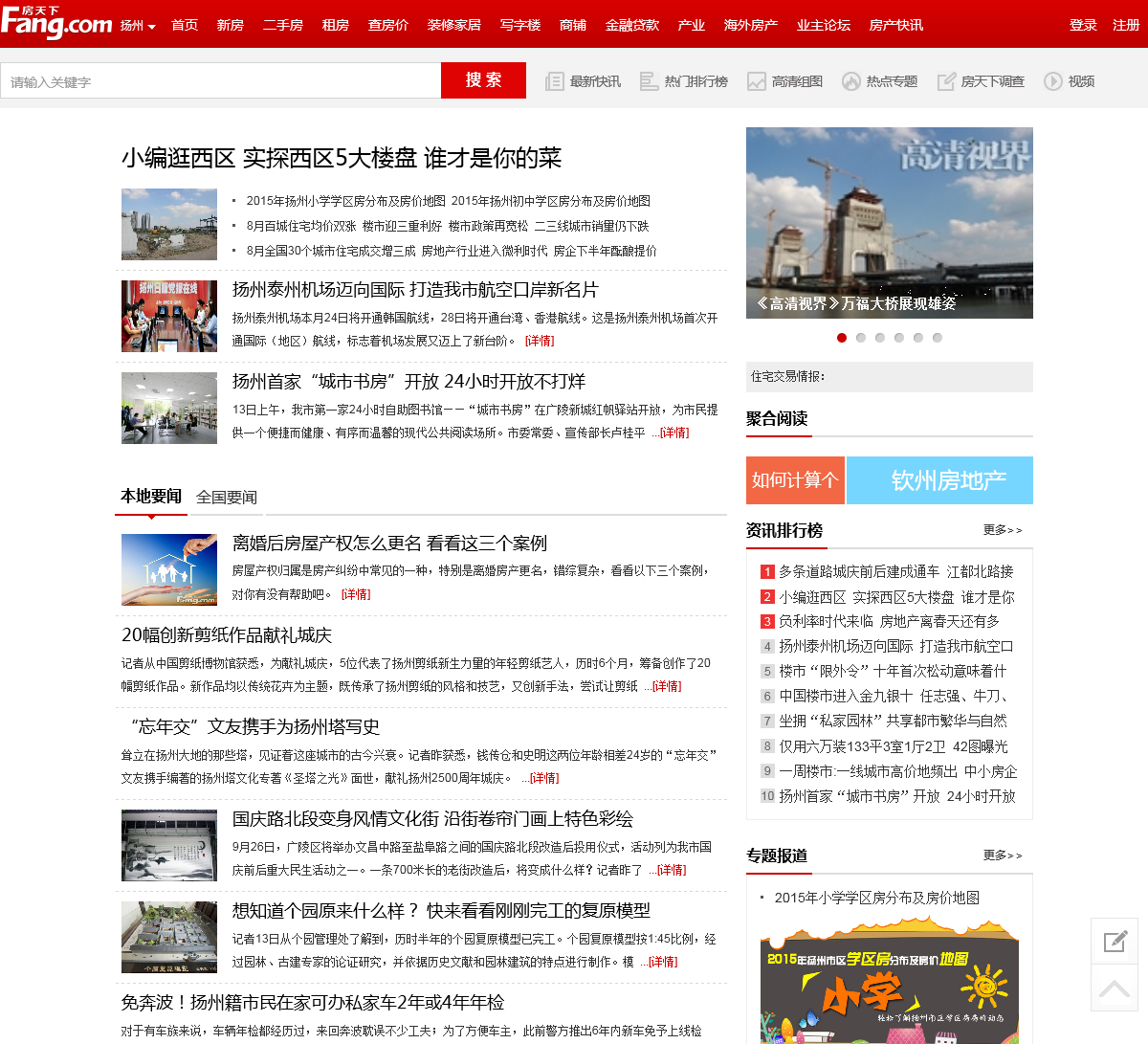Tap the keyword search input field
The width and height of the screenshot is (1148, 1044).
coord(220,81)
